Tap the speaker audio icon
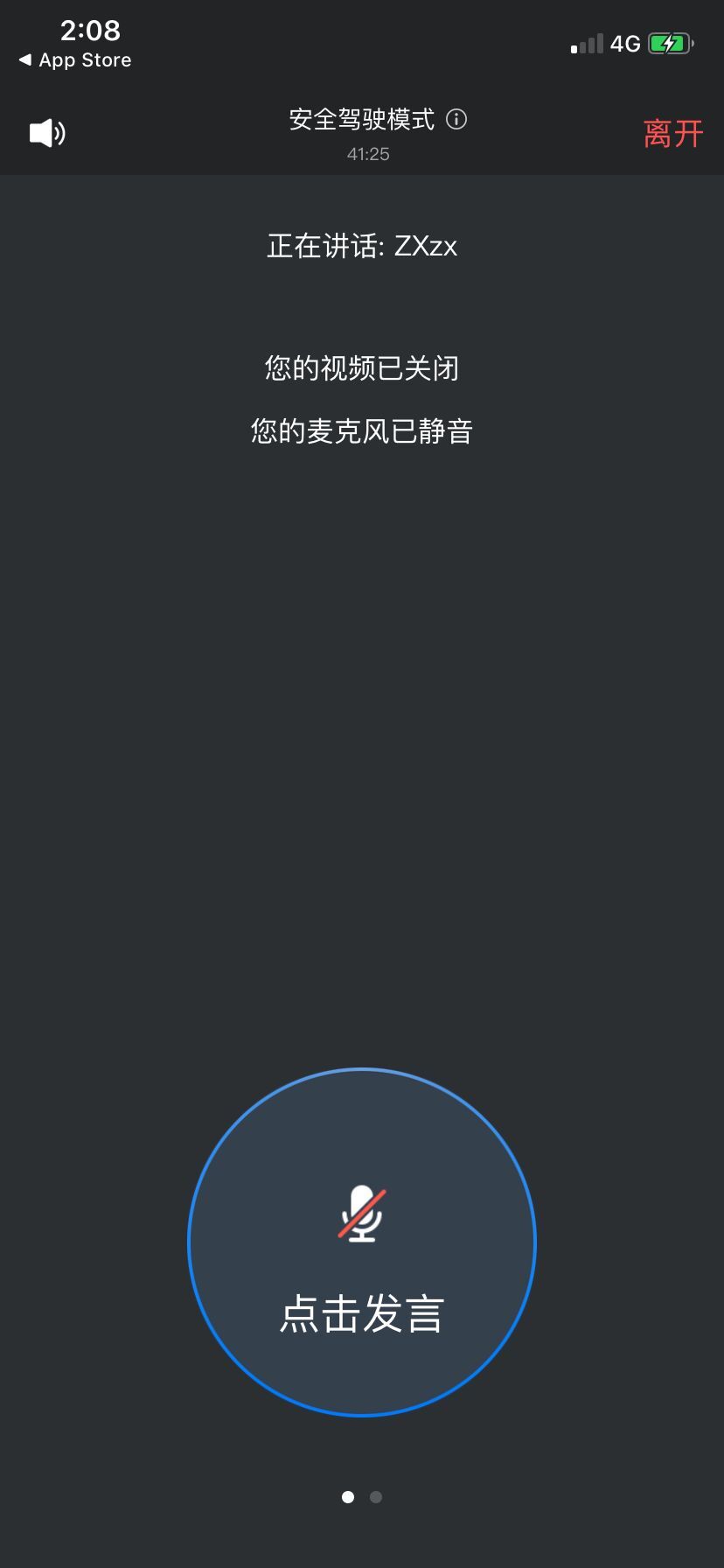 pos(47,133)
